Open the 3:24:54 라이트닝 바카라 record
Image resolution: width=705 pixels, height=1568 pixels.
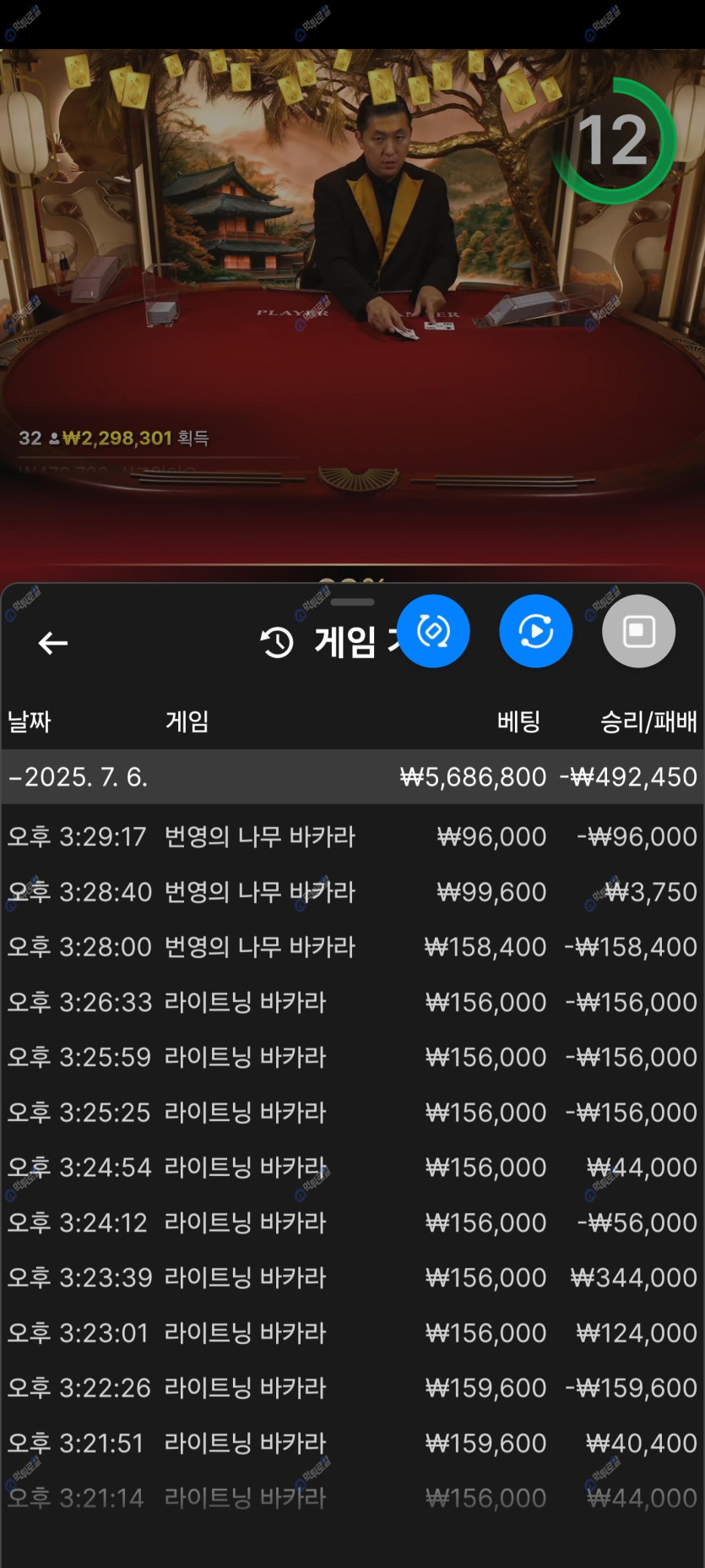tap(352, 1167)
